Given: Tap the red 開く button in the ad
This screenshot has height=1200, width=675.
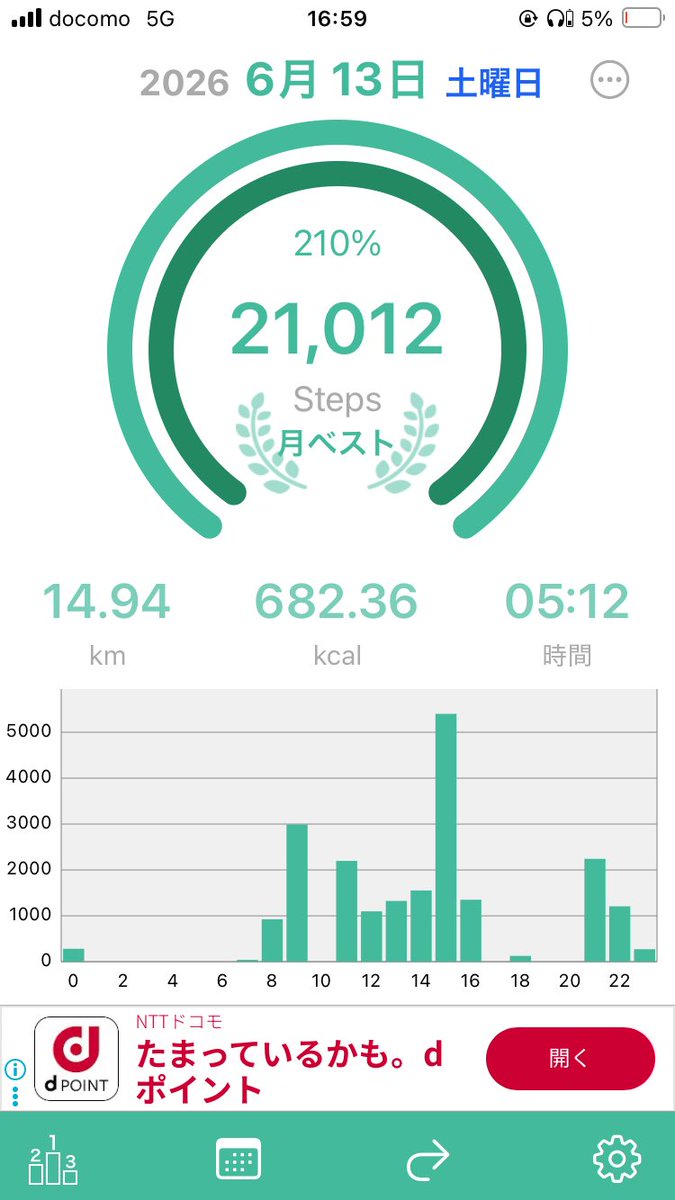Looking at the screenshot, I should coord(570,1058).
